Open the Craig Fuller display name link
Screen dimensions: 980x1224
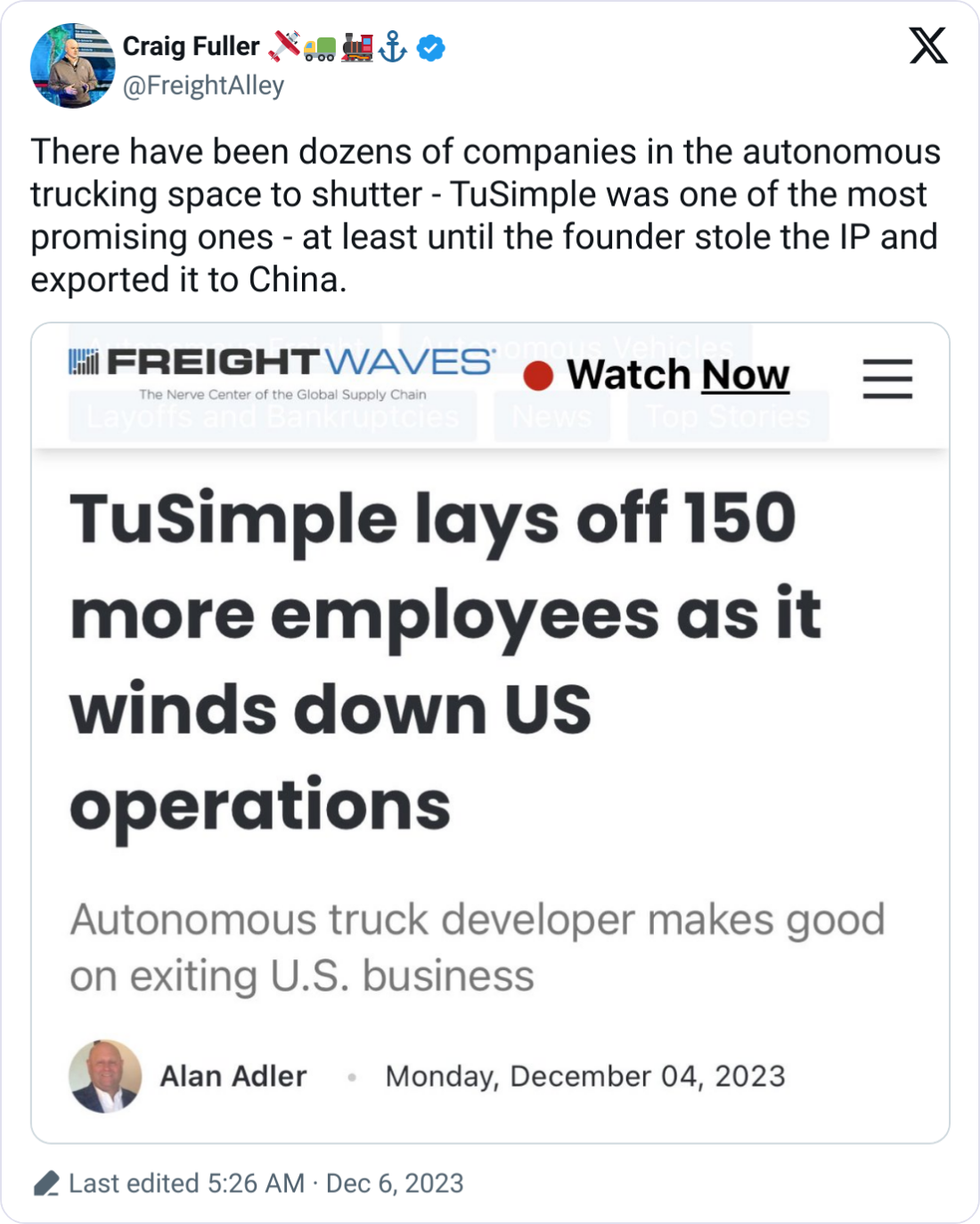(x=191, y=46)
